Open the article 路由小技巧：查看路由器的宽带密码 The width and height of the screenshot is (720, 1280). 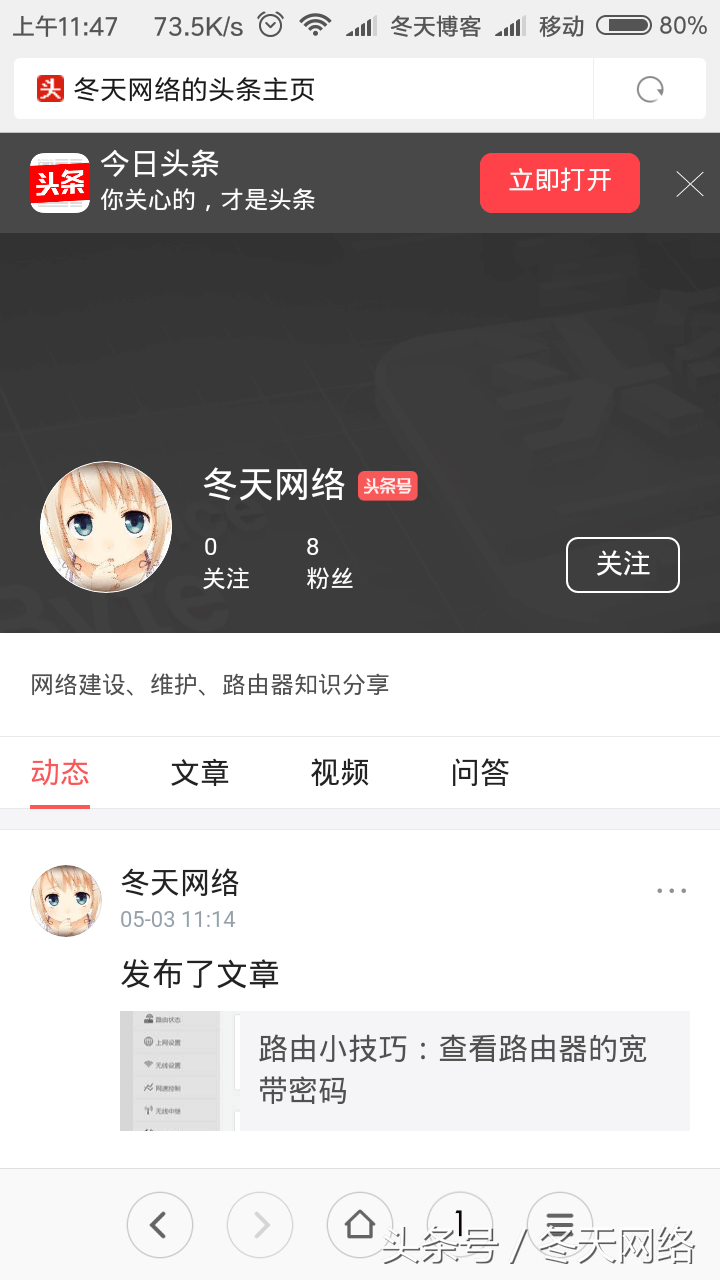449,1069
